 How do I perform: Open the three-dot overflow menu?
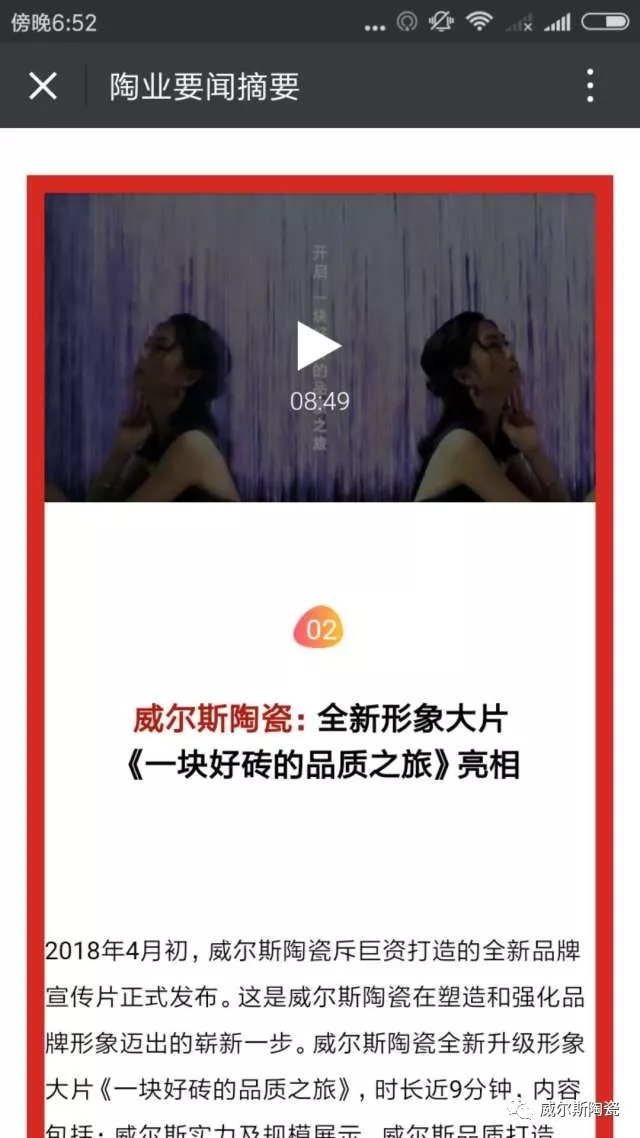590,86
